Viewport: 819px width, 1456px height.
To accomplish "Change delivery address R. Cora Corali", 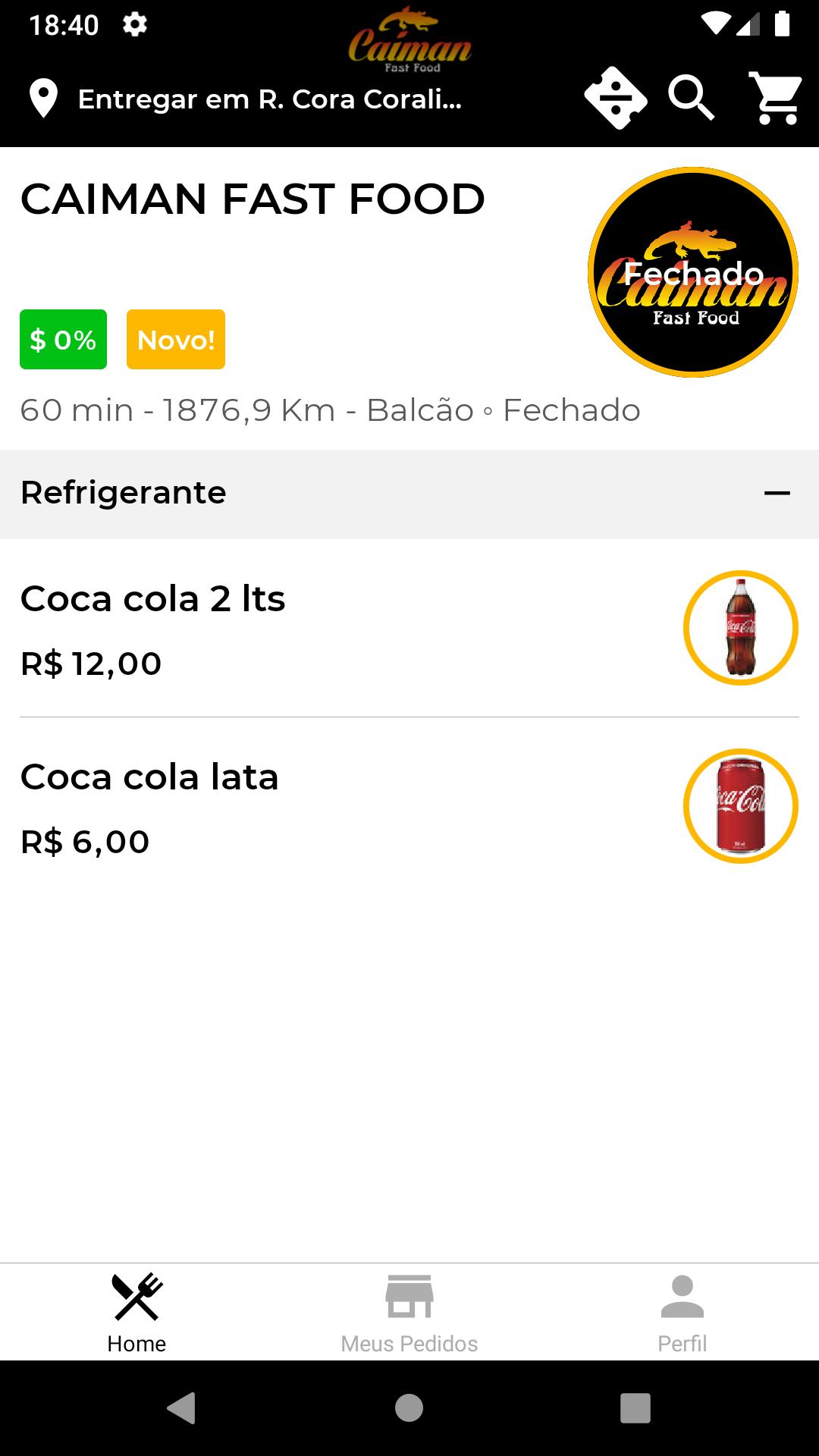I will coord(246,99).
